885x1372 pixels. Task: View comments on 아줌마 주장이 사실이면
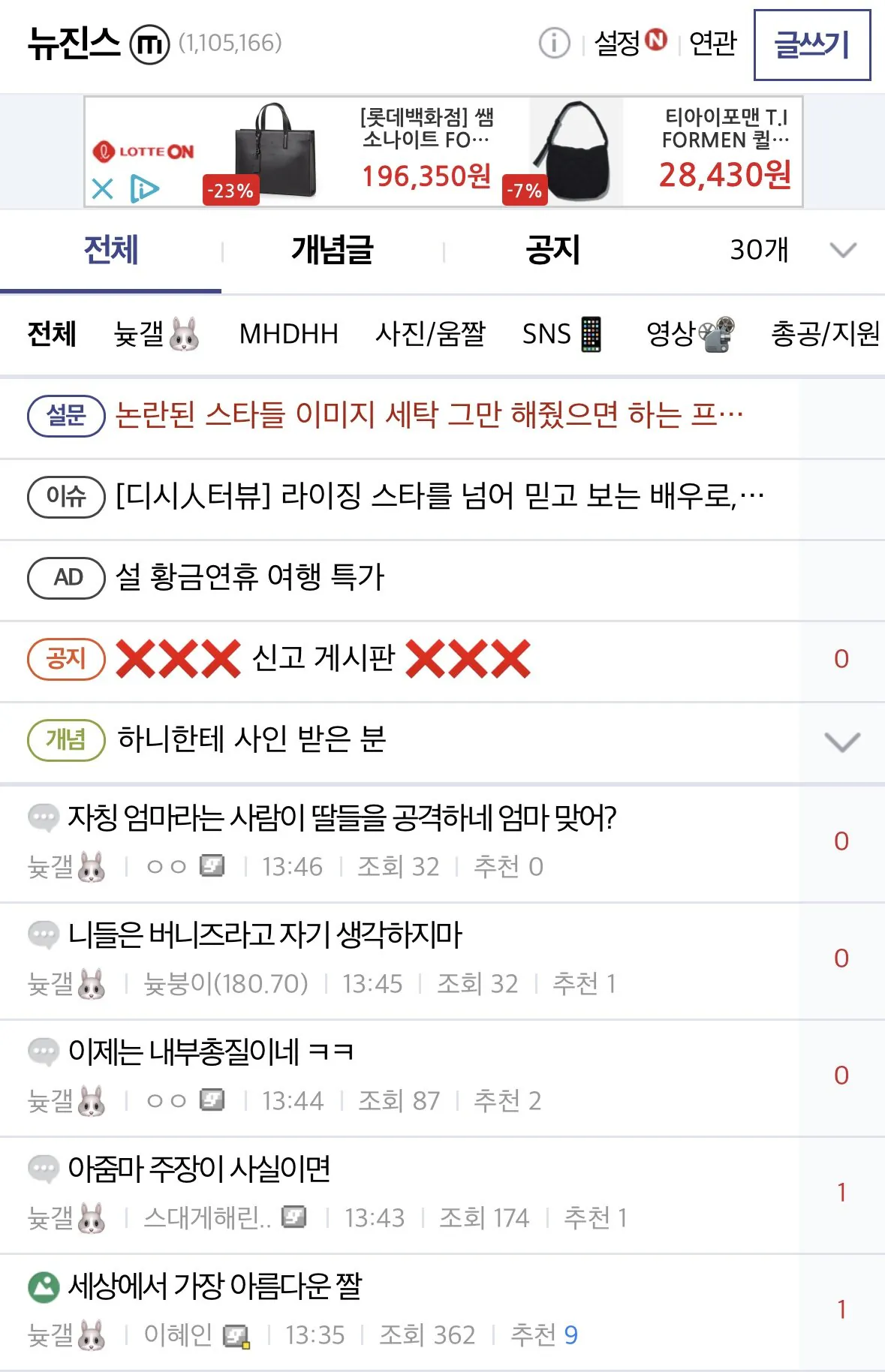pyautogui.click(x=841, y=1193)
